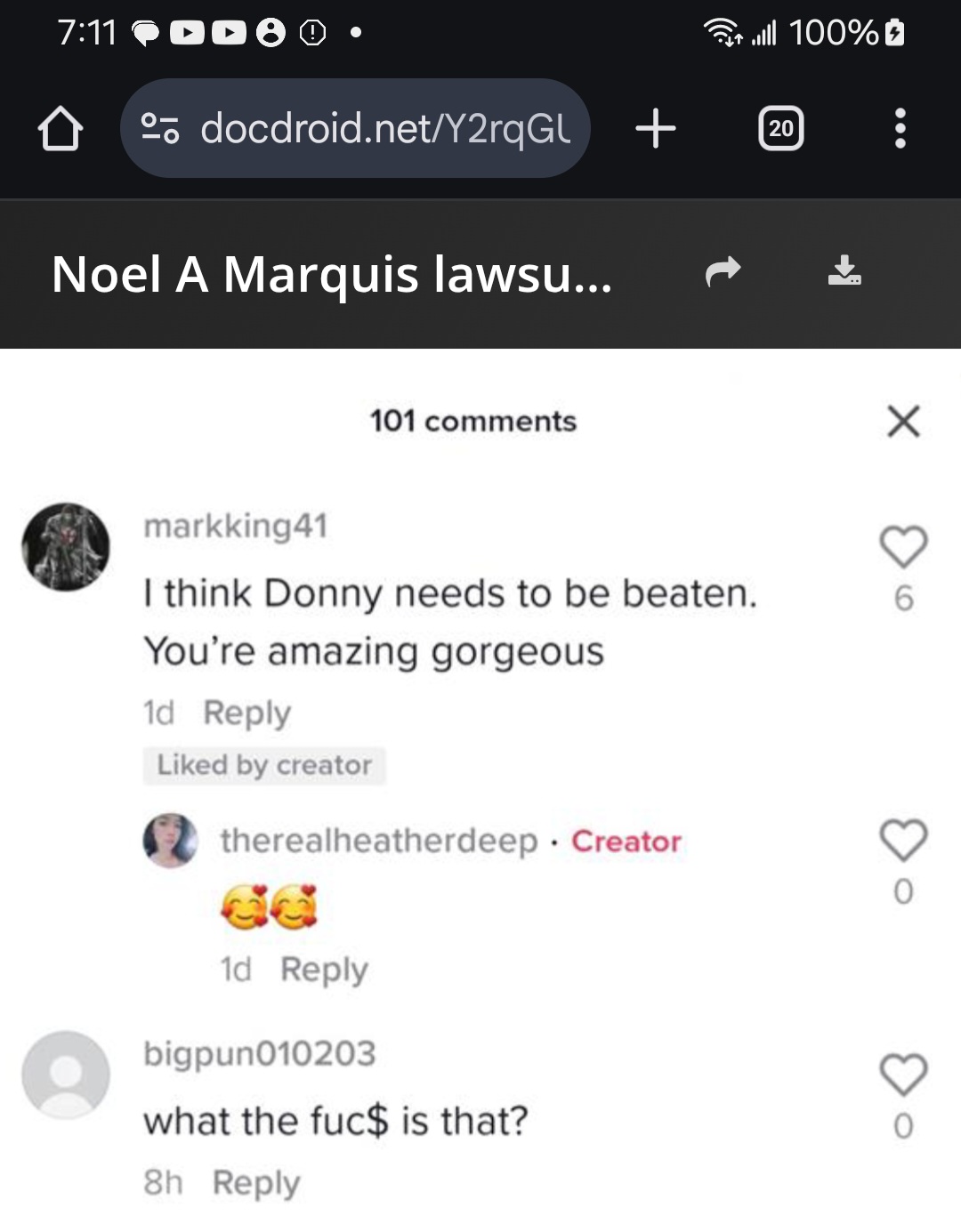Open the tab switcher showing 20 tabs
The height and width of the screenshot is (1232, 961).
[x=780, y=129]
